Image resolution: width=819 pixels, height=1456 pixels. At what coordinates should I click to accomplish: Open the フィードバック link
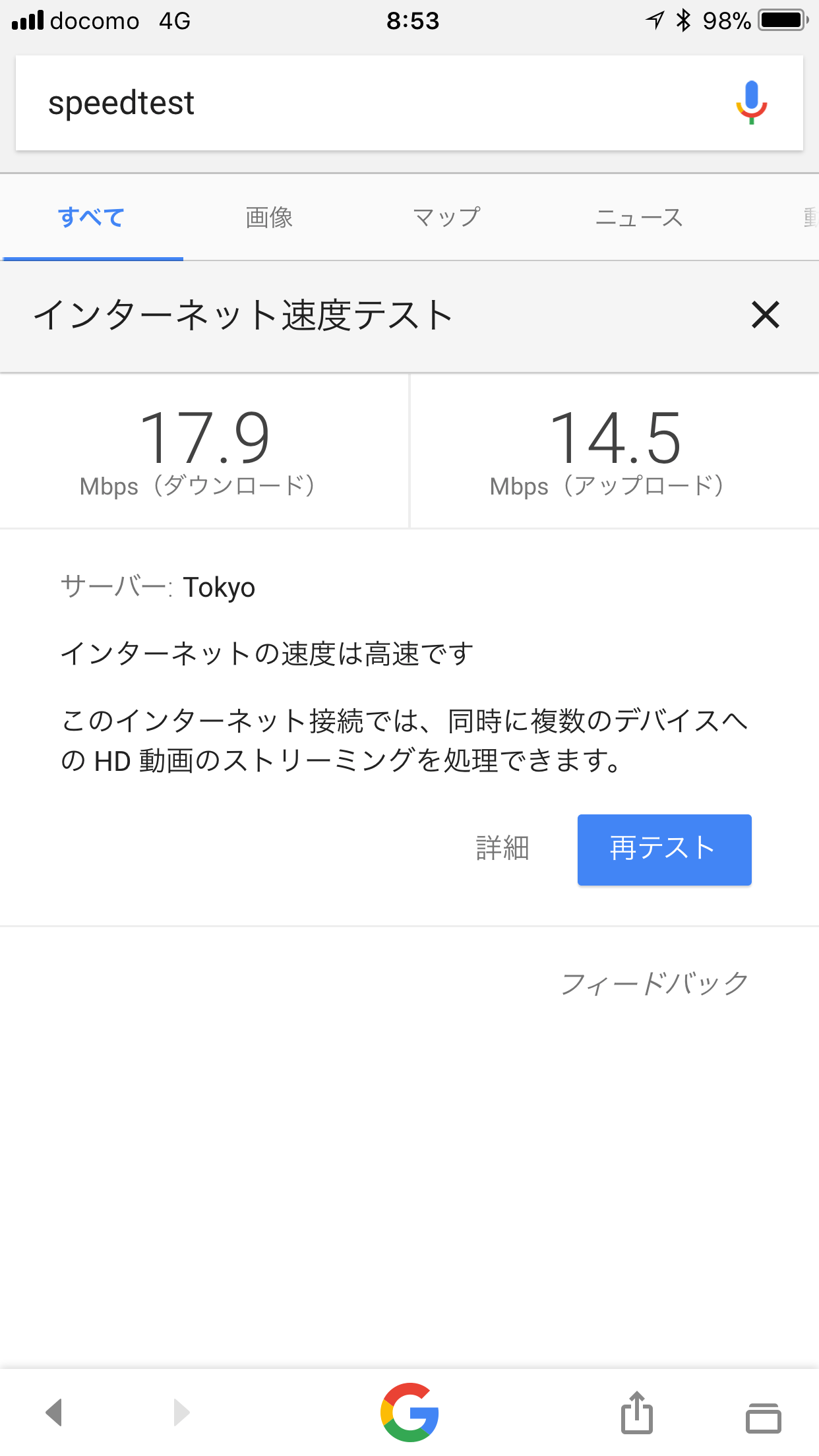coord(654,983)
